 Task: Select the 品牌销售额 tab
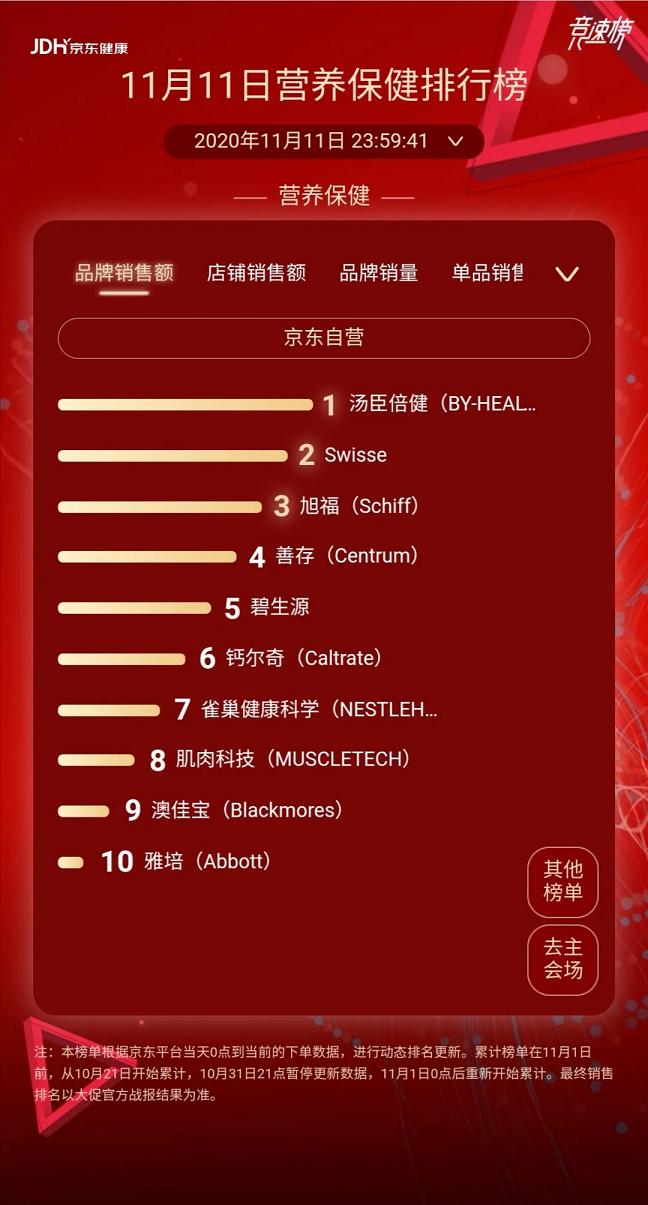pyautogui.click(x=124, y=273)
